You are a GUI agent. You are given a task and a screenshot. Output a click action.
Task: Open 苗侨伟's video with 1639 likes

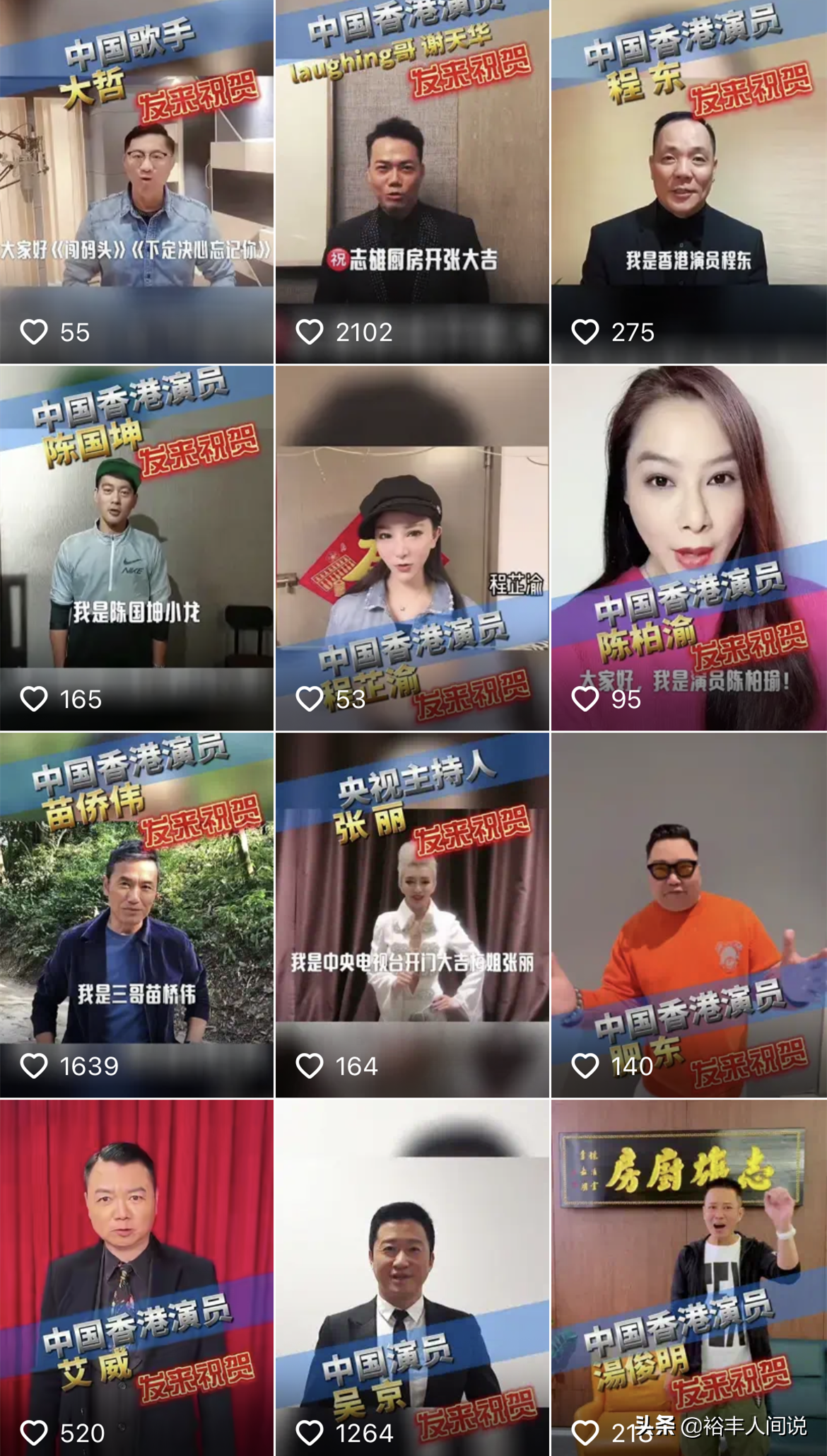coord(136,914)
